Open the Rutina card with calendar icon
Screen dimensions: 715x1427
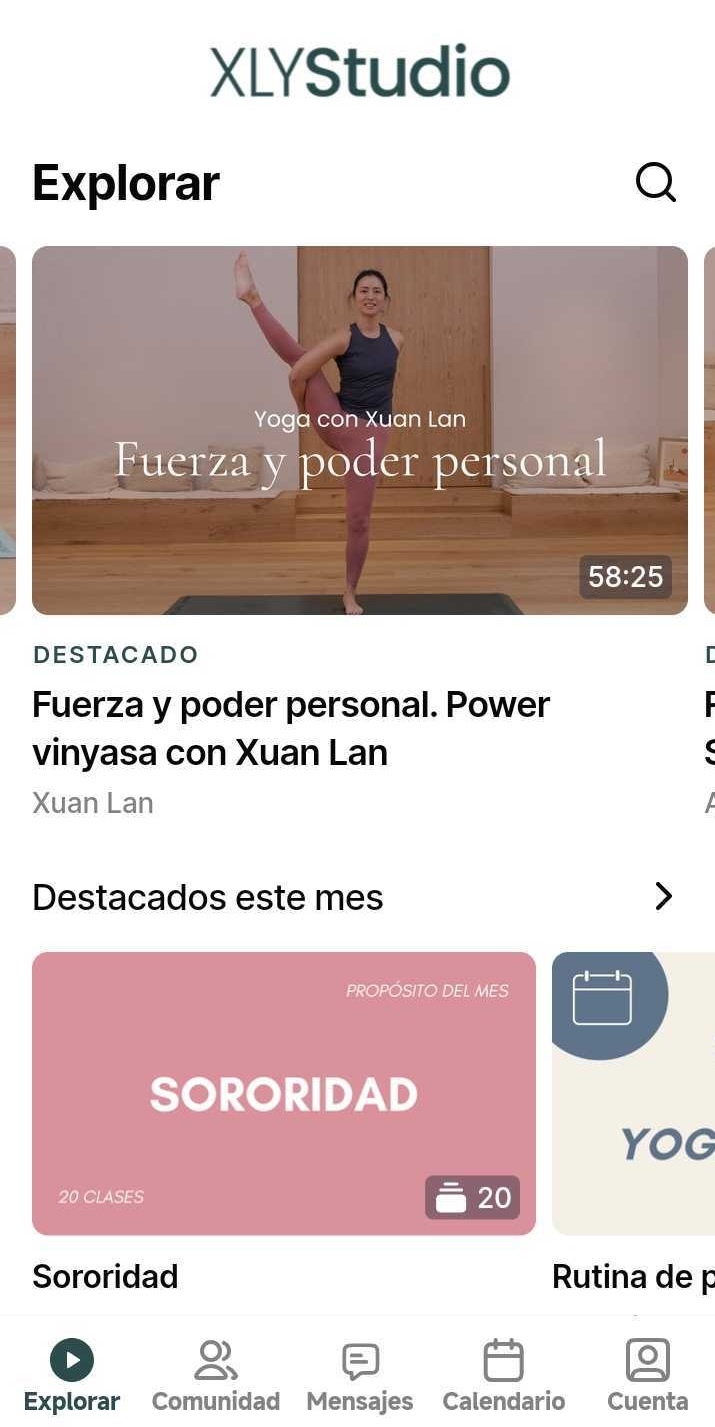pyautogui.click(x=634, y=1093)
